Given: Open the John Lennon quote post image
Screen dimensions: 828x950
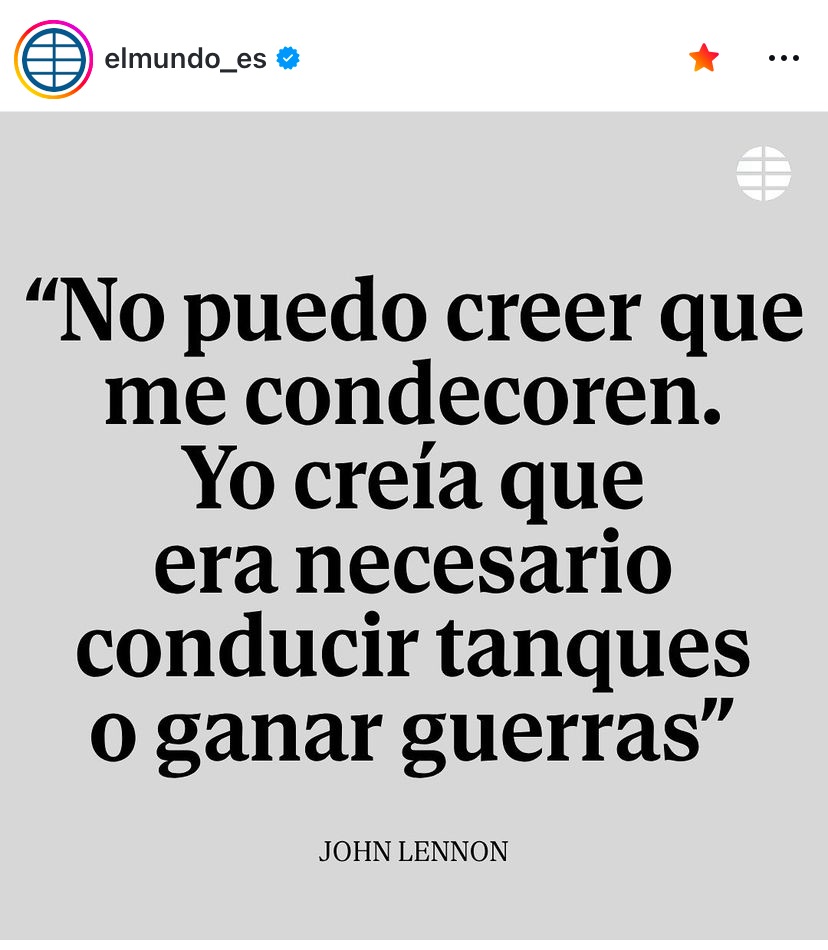Looking at the screenshot, I should [x=414, y=530].
